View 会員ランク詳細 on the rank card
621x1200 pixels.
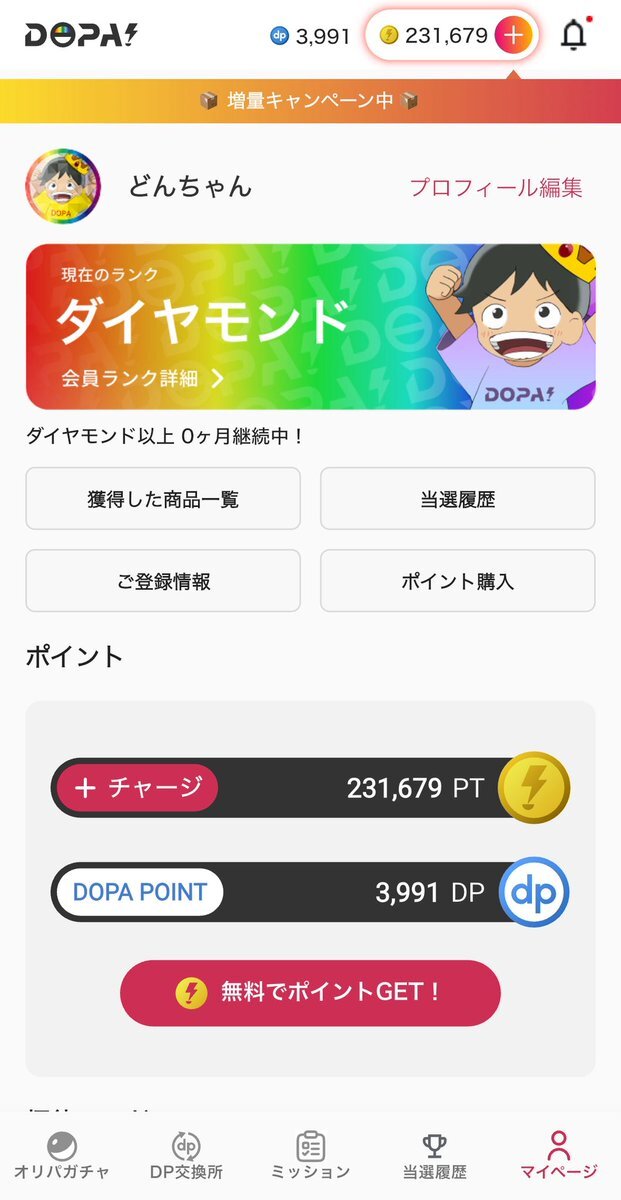140,379
